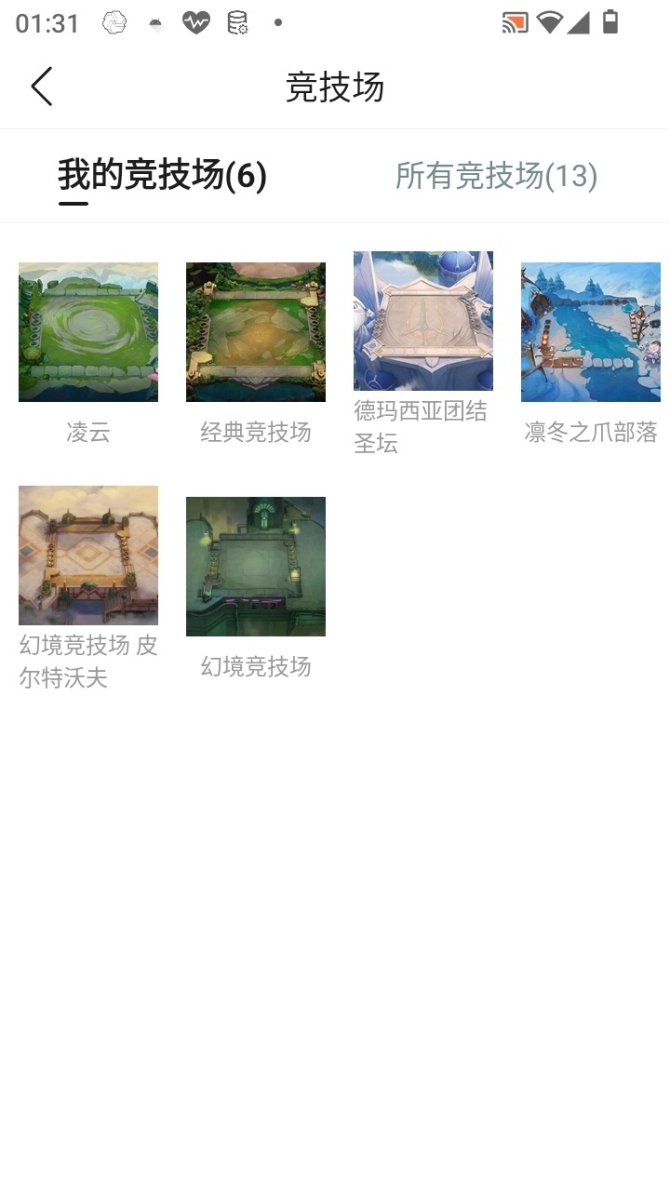Image resolution: width=670 pixels, height=1191 pixels.
Task: Switch to the 所有竞技场(13) tab
Action: [x=496, y=176]
